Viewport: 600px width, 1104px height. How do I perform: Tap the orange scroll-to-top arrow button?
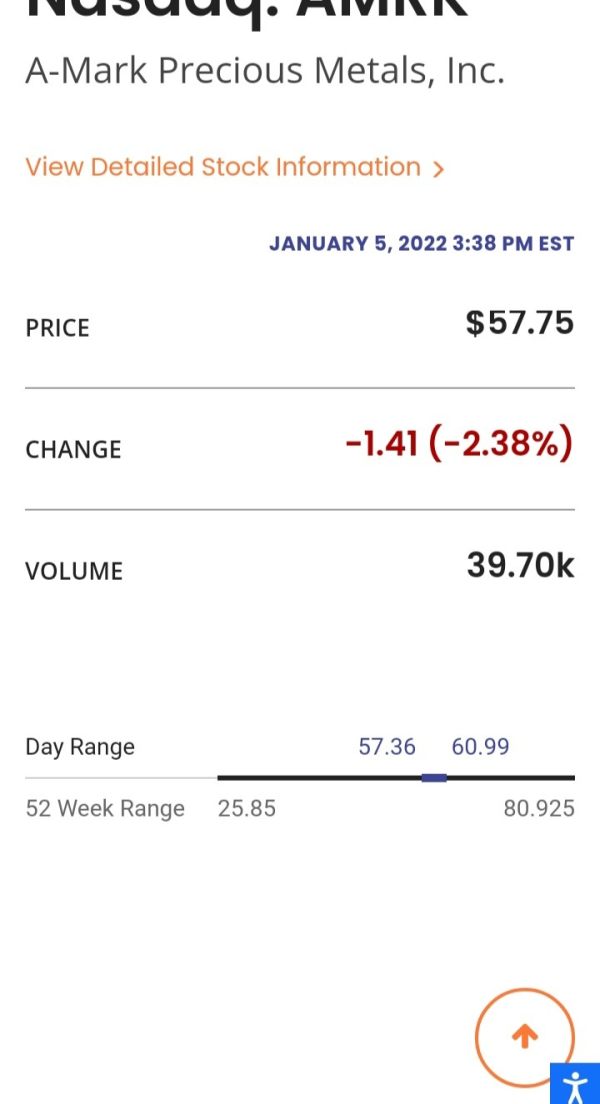[525, 1037]
